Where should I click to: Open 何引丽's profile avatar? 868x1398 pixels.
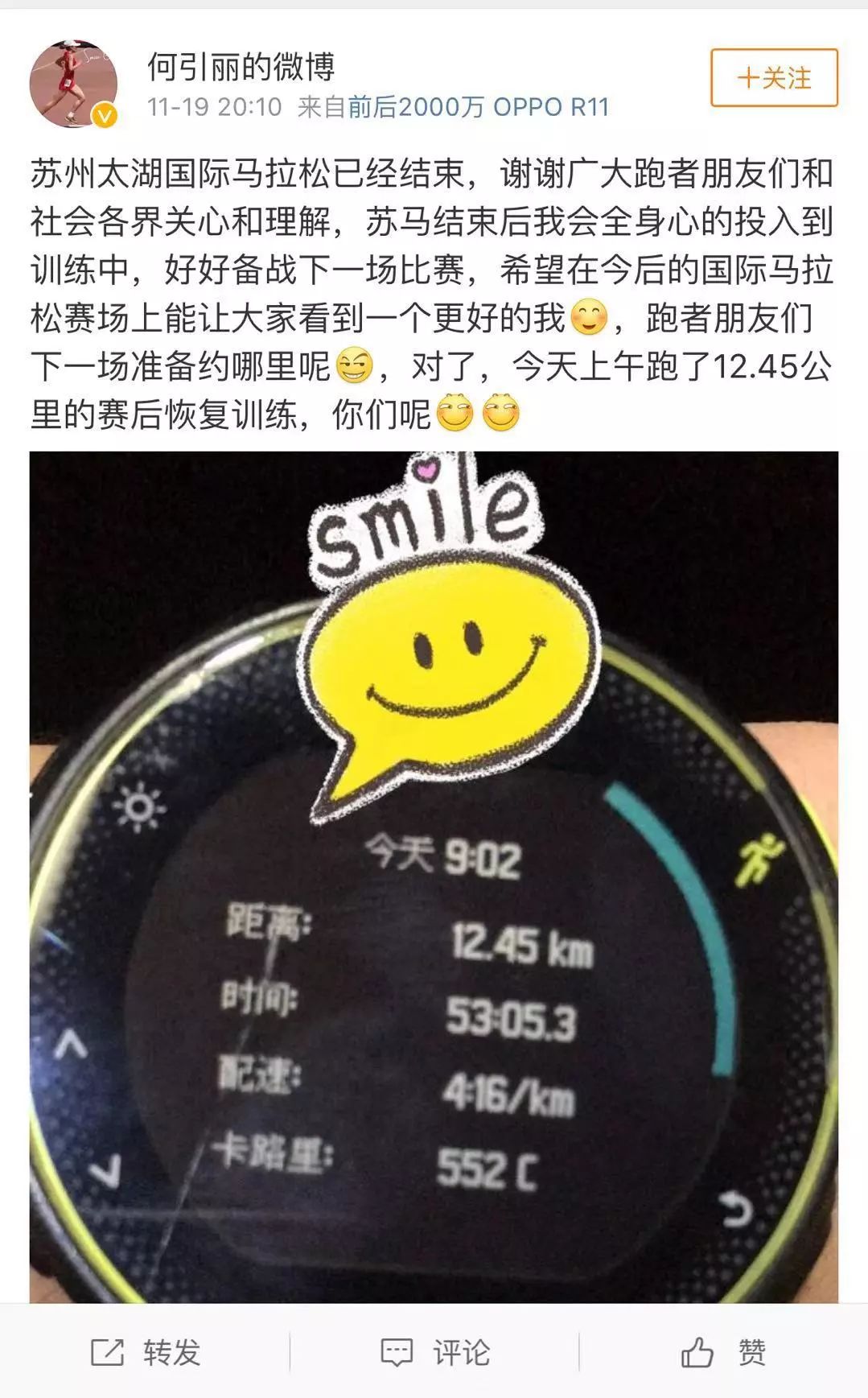coord(73,84)
